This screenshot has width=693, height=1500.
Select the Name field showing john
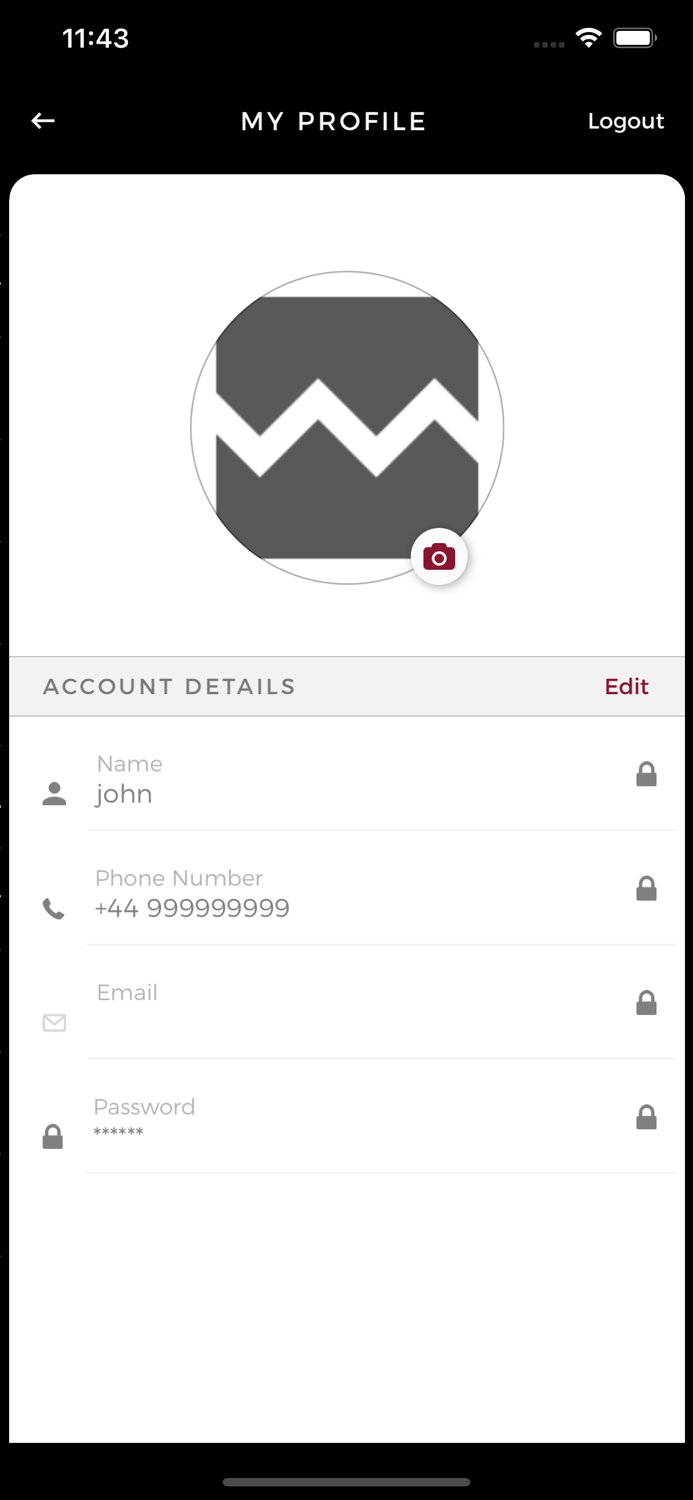coord(381,780)
